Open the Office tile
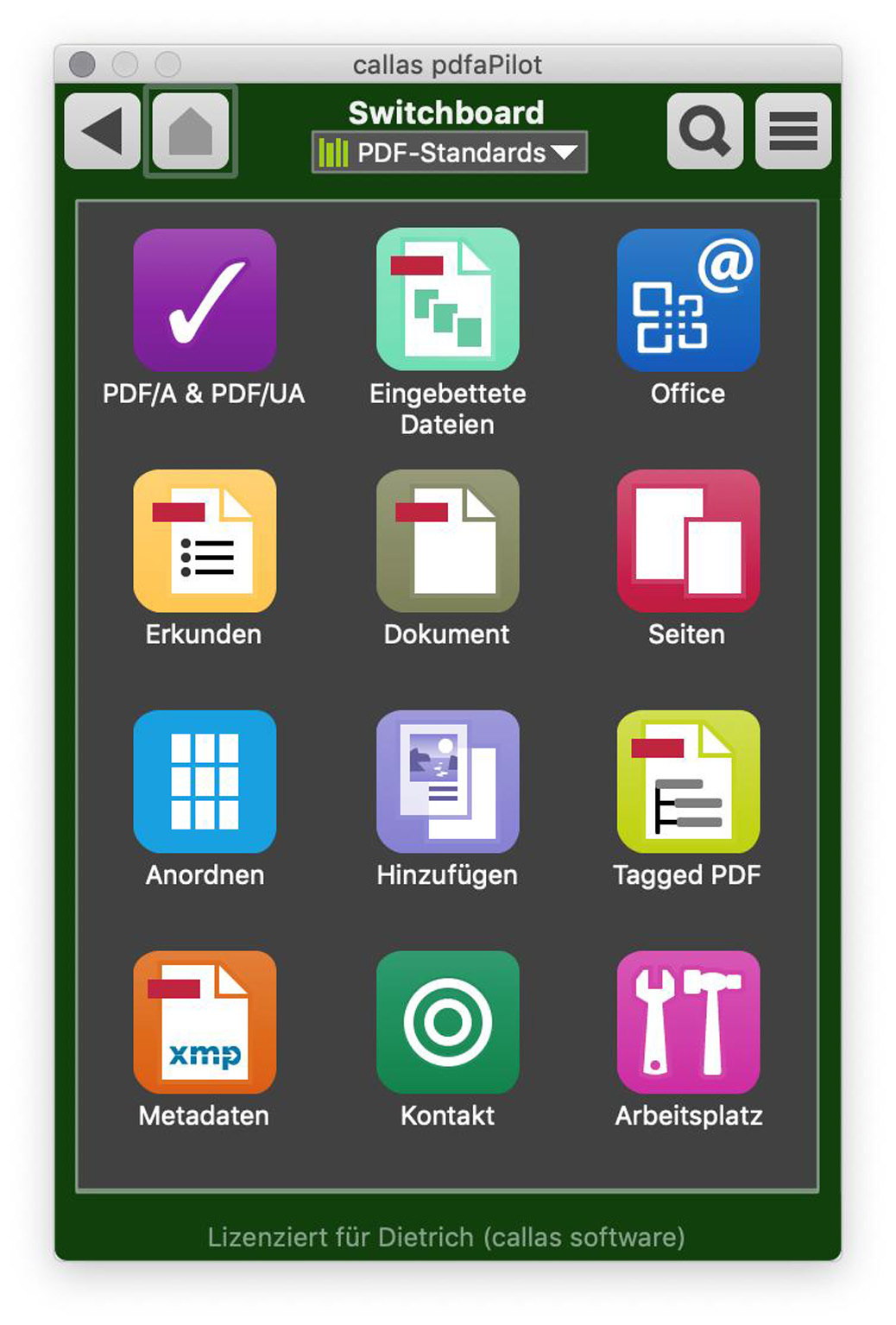 click(688, 300)
